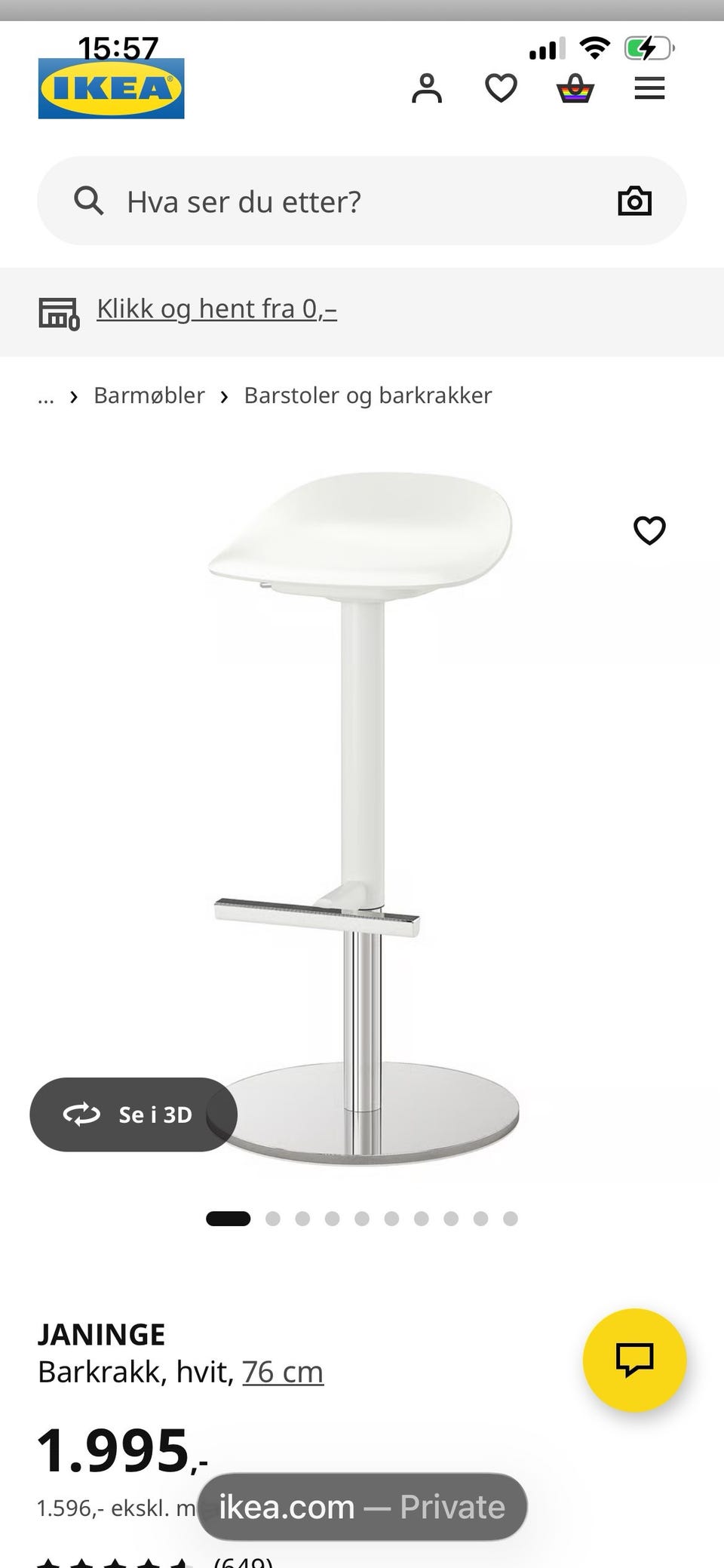724x1568 pixels.
Task: Go to the Barmøbler breadcrumb
Action: coord(149,395)
